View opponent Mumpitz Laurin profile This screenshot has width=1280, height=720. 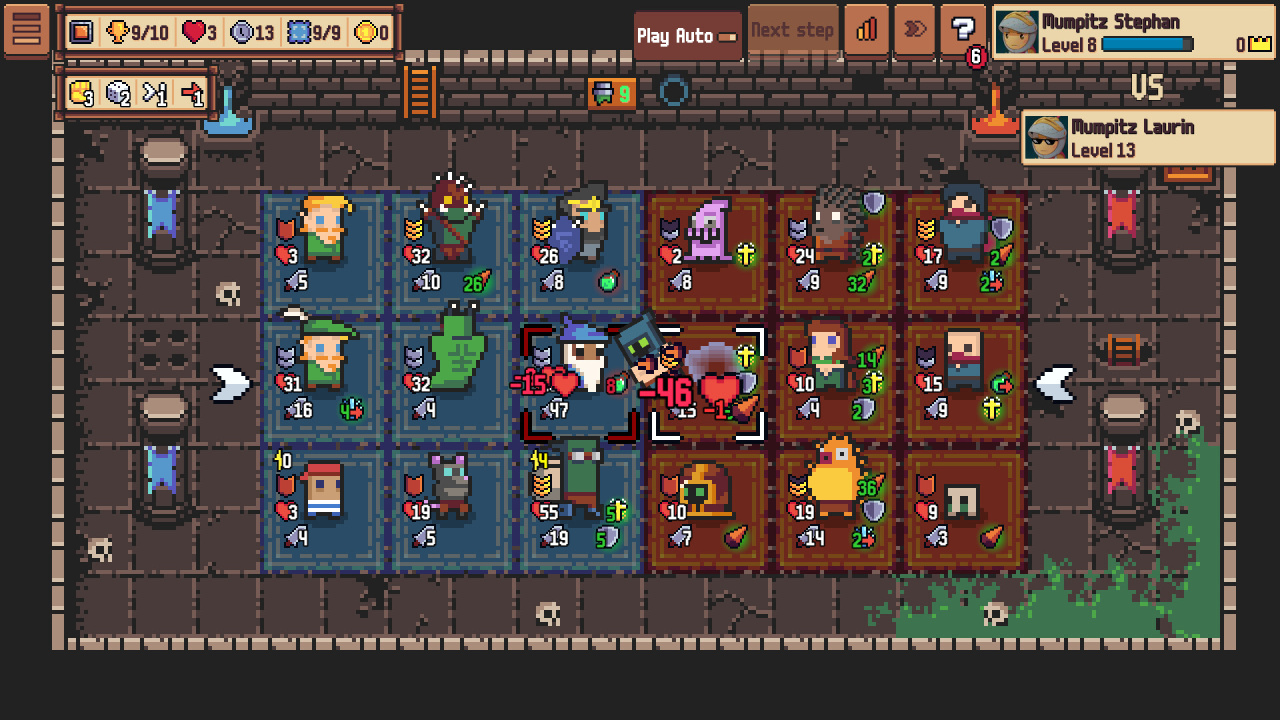point(1148,138)
